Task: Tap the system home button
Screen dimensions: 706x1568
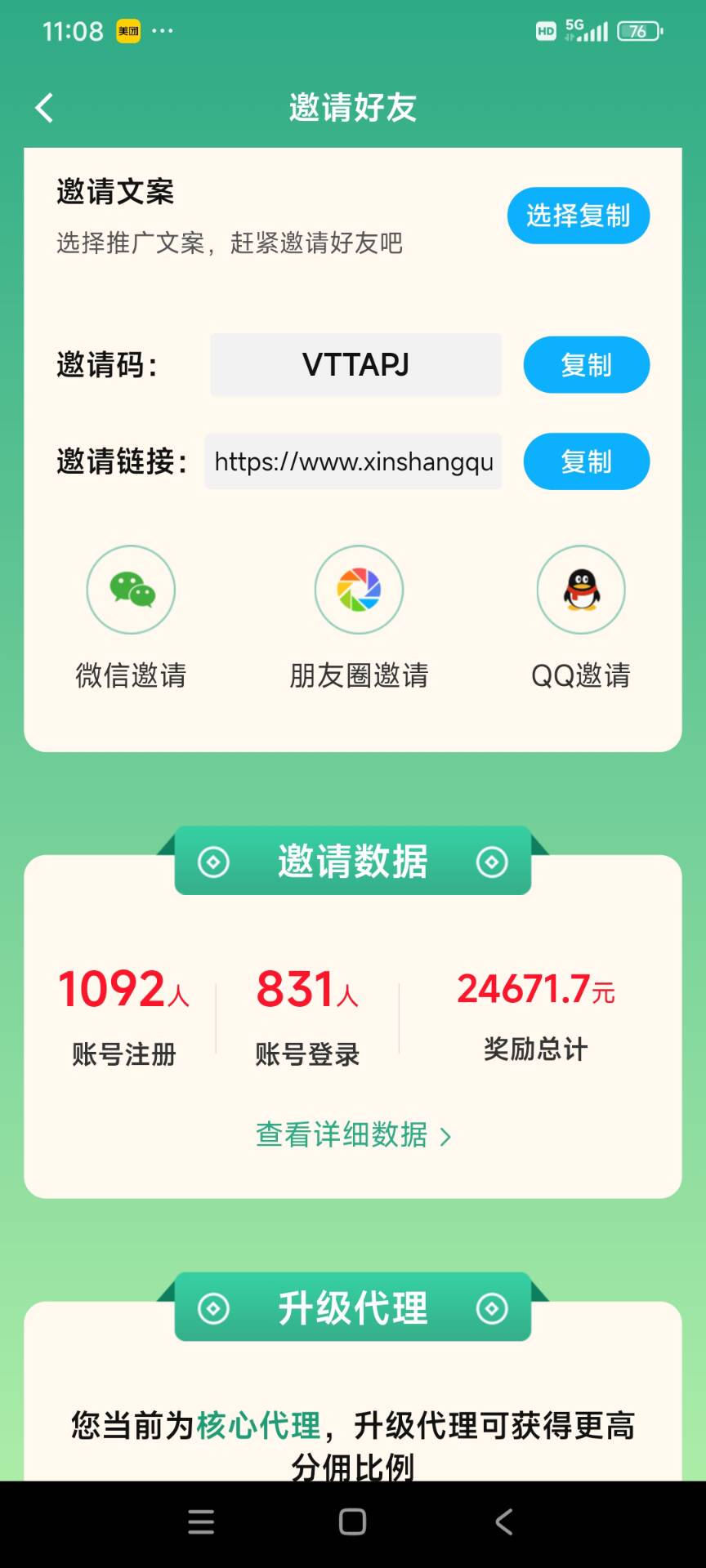Action: coord(352,1521)
